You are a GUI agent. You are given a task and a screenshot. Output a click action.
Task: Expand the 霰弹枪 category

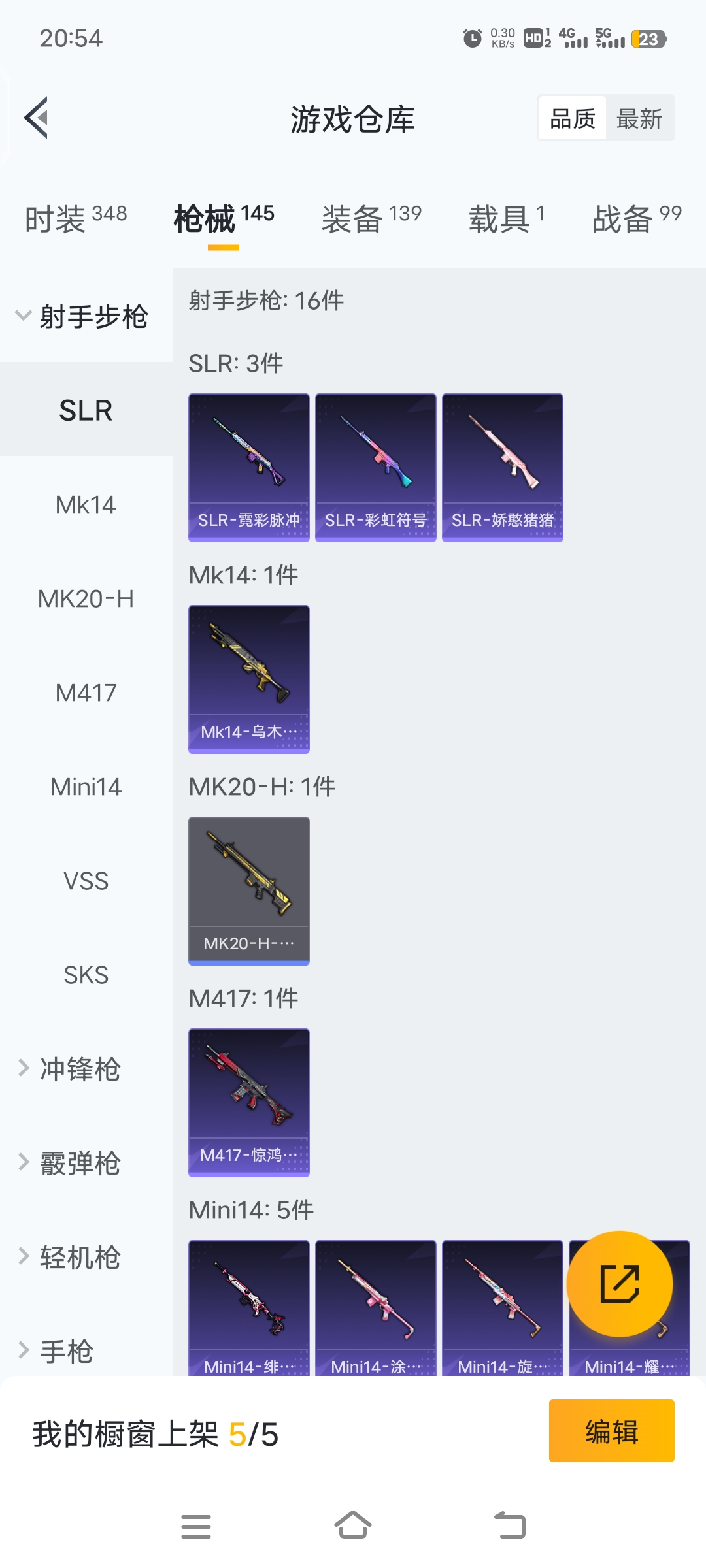[x=79, y=1163]
